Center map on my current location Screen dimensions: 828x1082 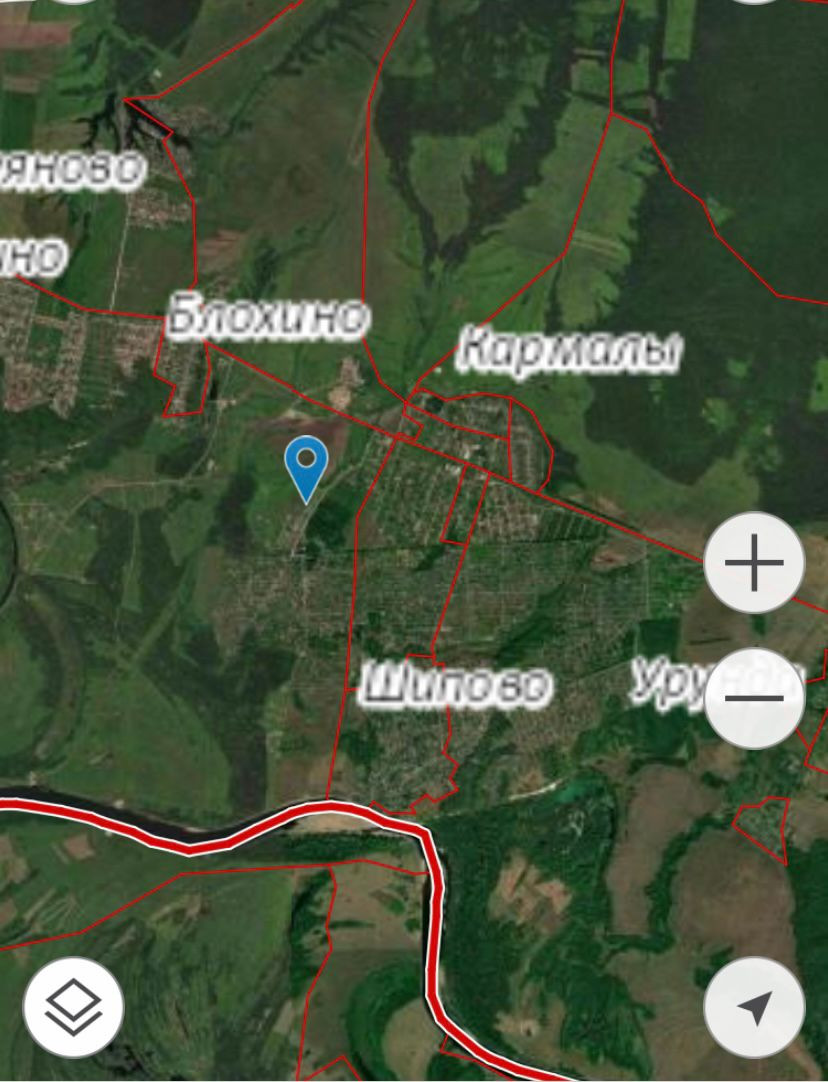[754, 1007]
